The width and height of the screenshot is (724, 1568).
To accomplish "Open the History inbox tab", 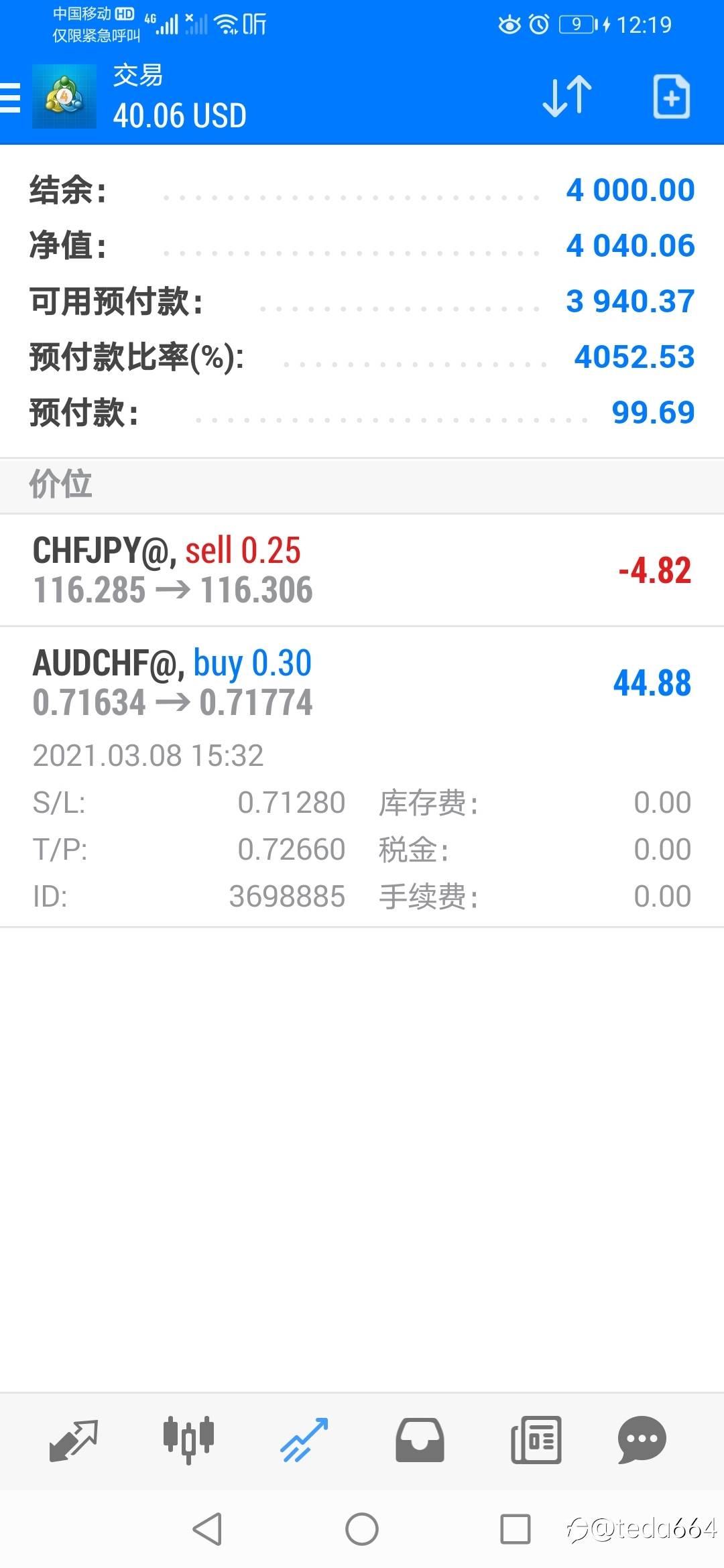I will click(420, 1440).
